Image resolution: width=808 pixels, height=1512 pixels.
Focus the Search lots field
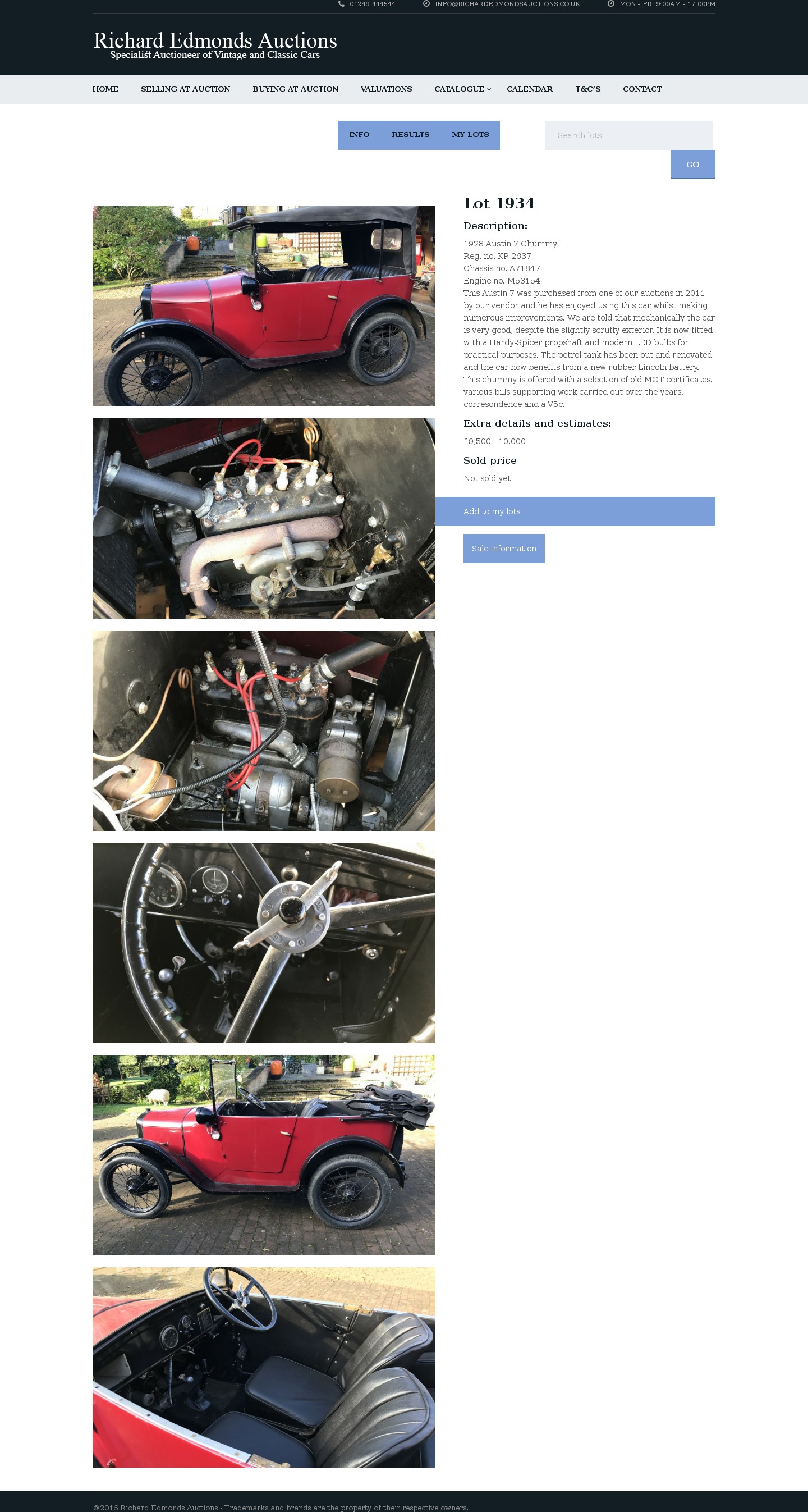[x=628, y=135]
